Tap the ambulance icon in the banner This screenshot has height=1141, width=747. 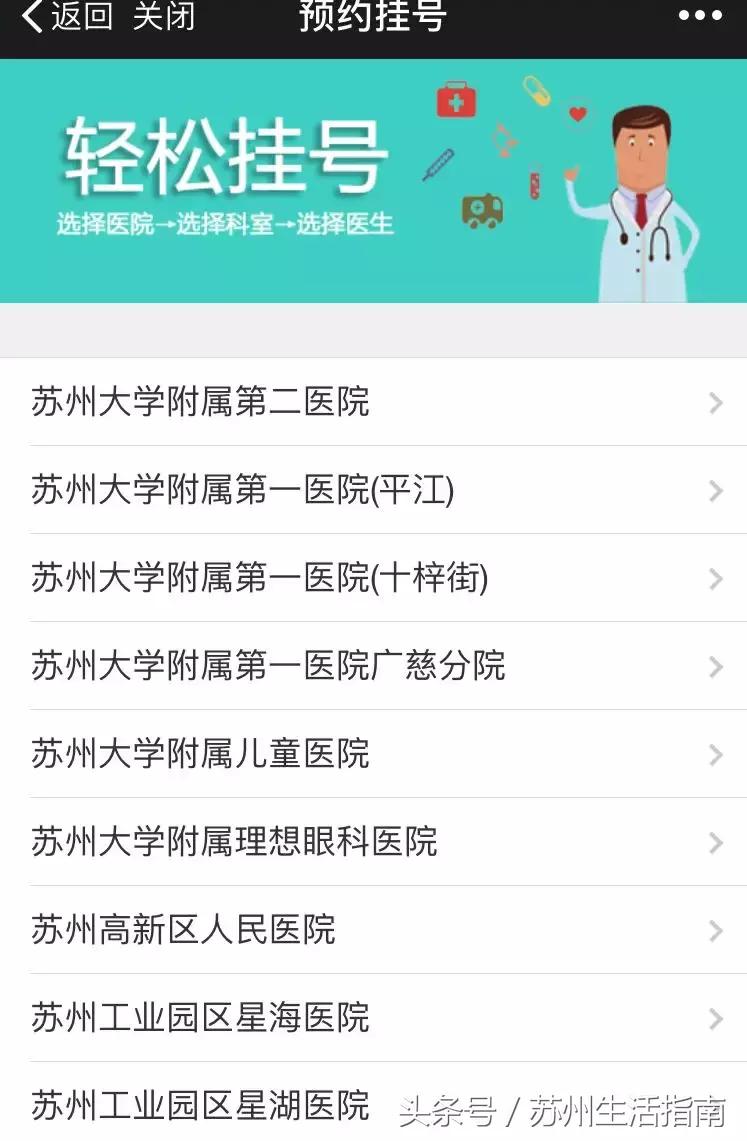pos(485,210)
